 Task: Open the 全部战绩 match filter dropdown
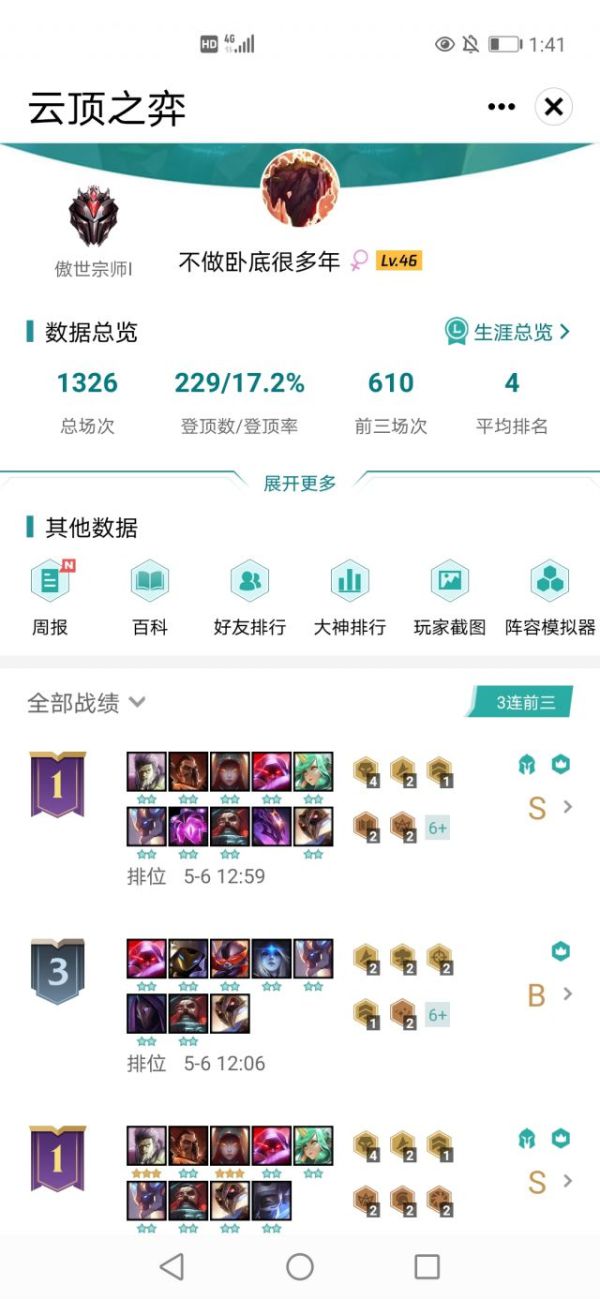(87, 703)
